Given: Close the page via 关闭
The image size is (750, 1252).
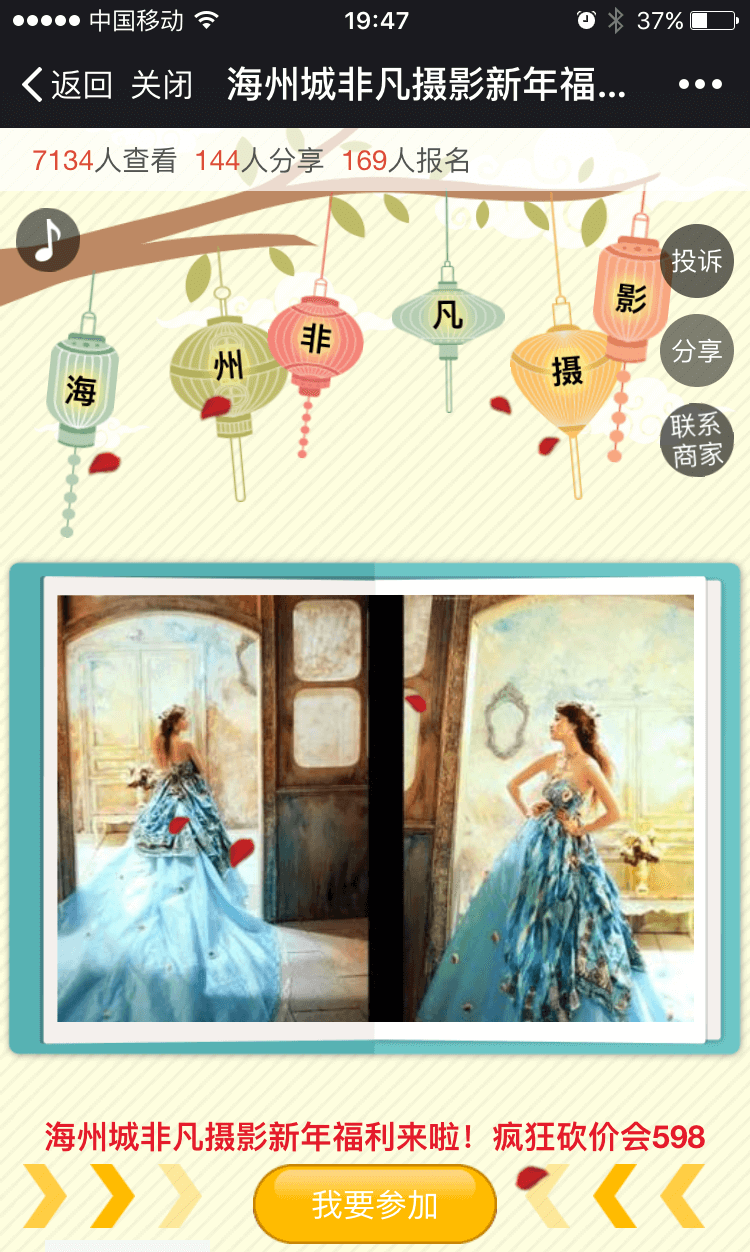Looking at the screenshot, I should point(161,85).
